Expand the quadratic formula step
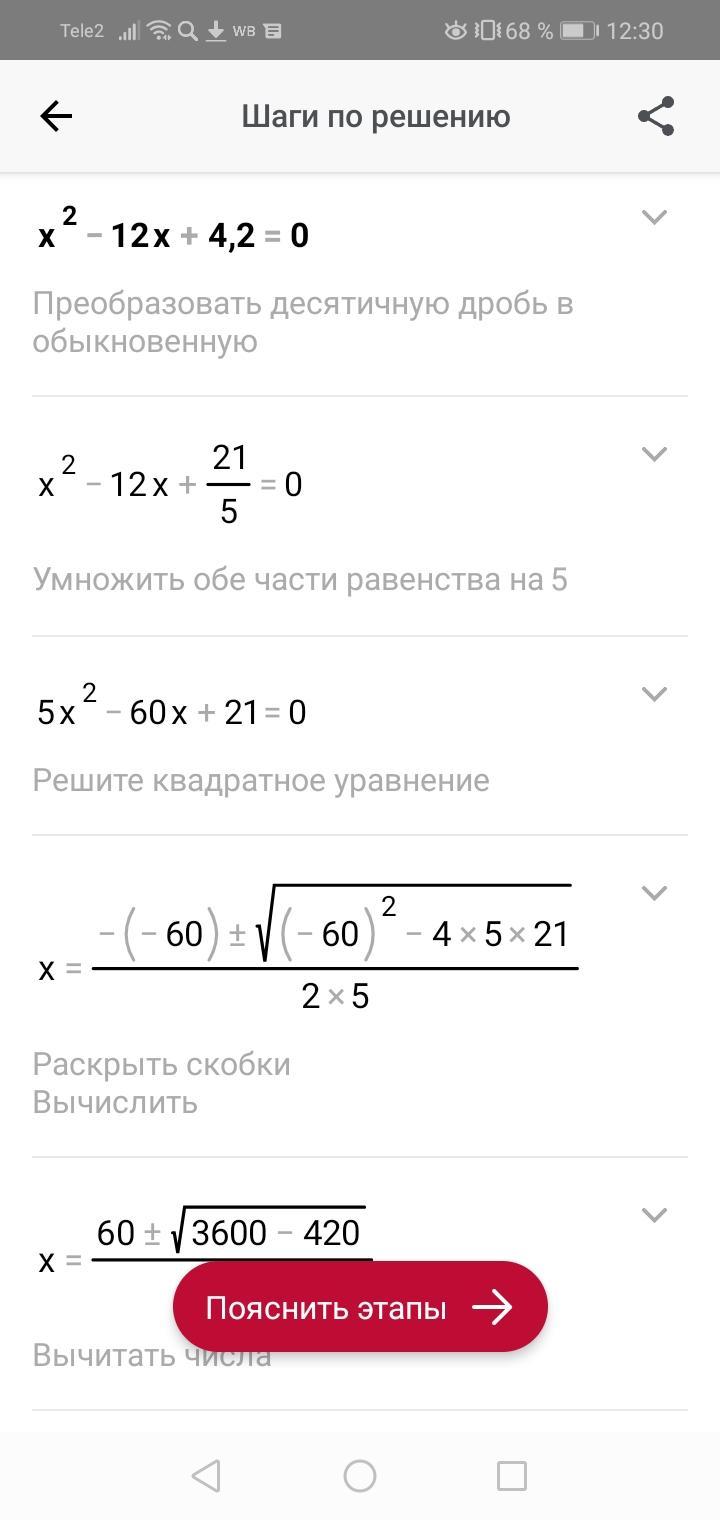This screenshot has height=1520, width=720. [654, 892]
